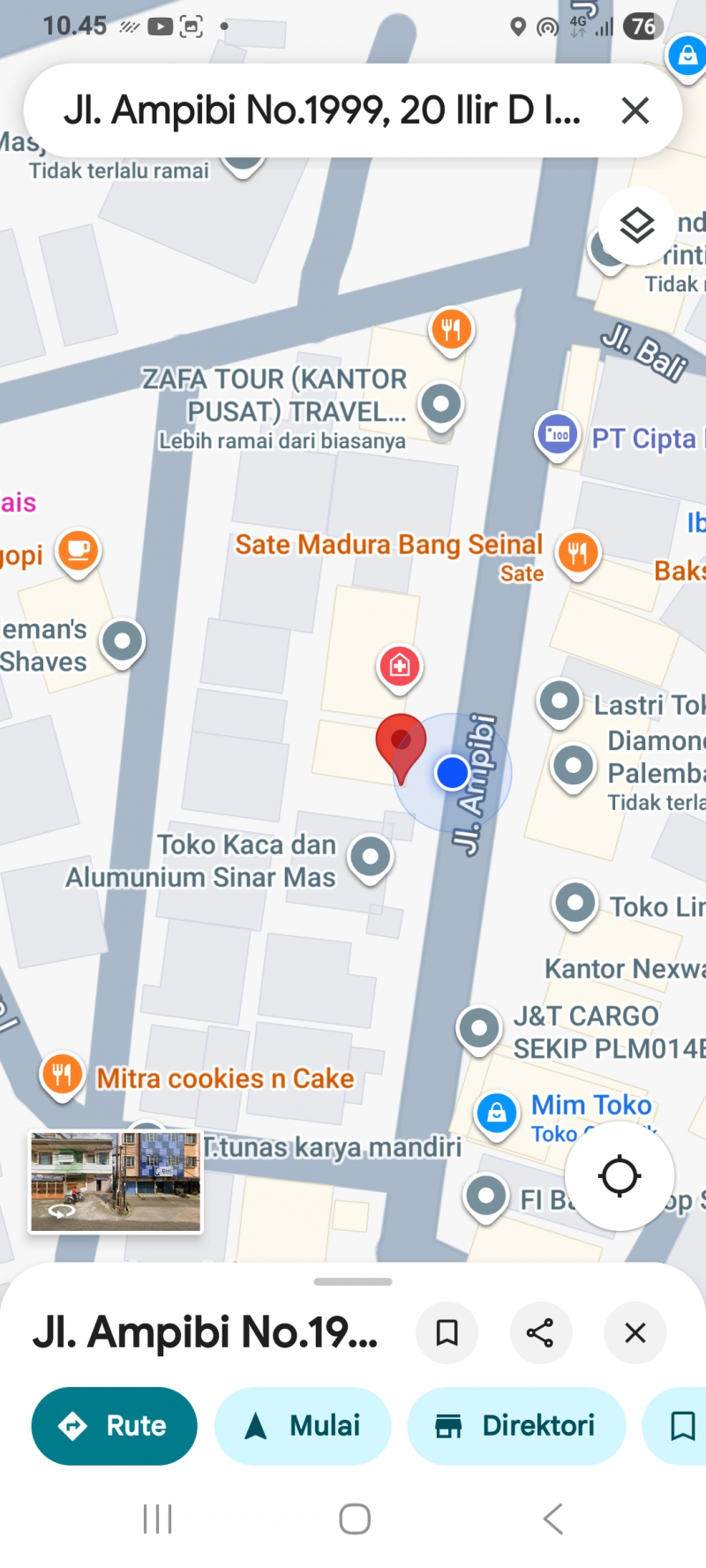Select the J&T CARGO SEKIP marker
Viewport: 706px width, 1568px height.
point(479,1028)
